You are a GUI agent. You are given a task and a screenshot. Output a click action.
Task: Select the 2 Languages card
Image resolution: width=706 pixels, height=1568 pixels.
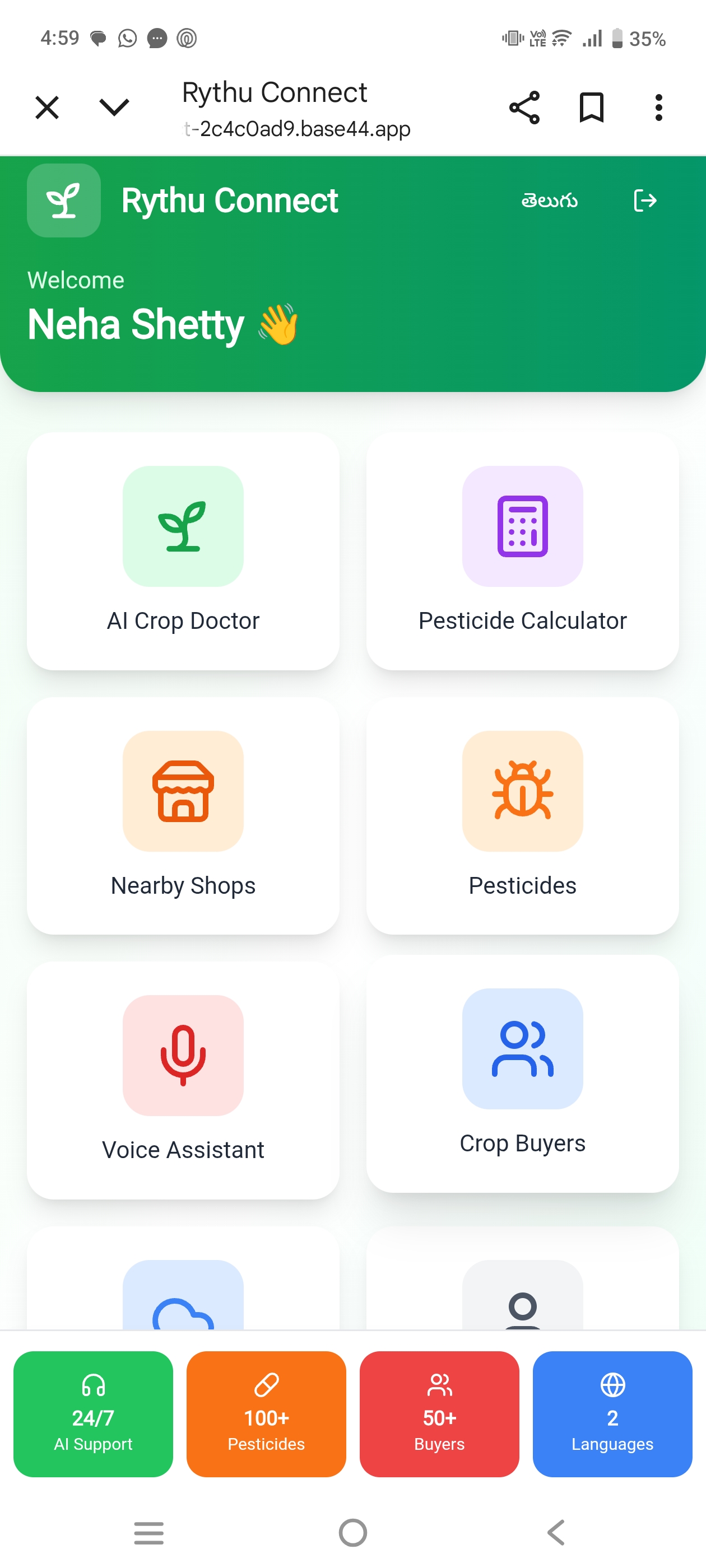pyautogui.click(x=612, y=1413)
